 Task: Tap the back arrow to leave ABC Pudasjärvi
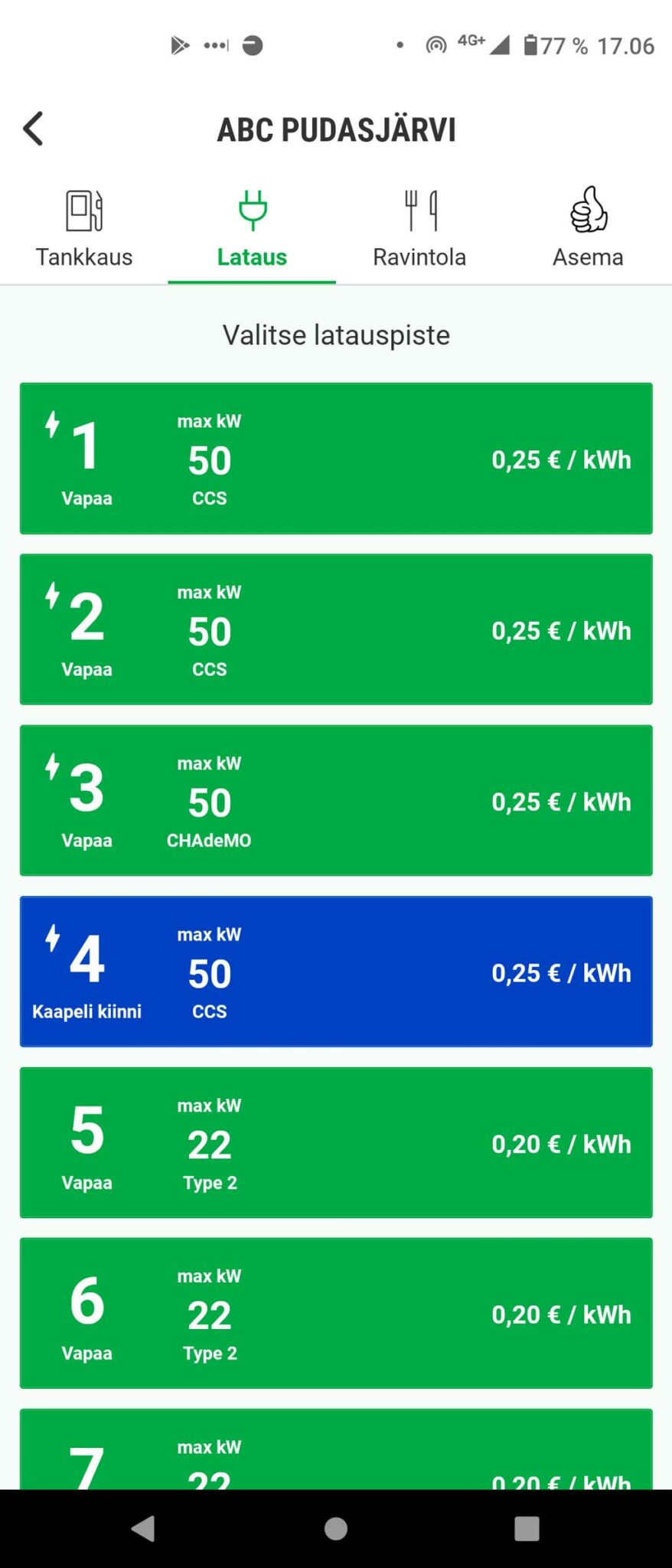(x=32, y=129)
